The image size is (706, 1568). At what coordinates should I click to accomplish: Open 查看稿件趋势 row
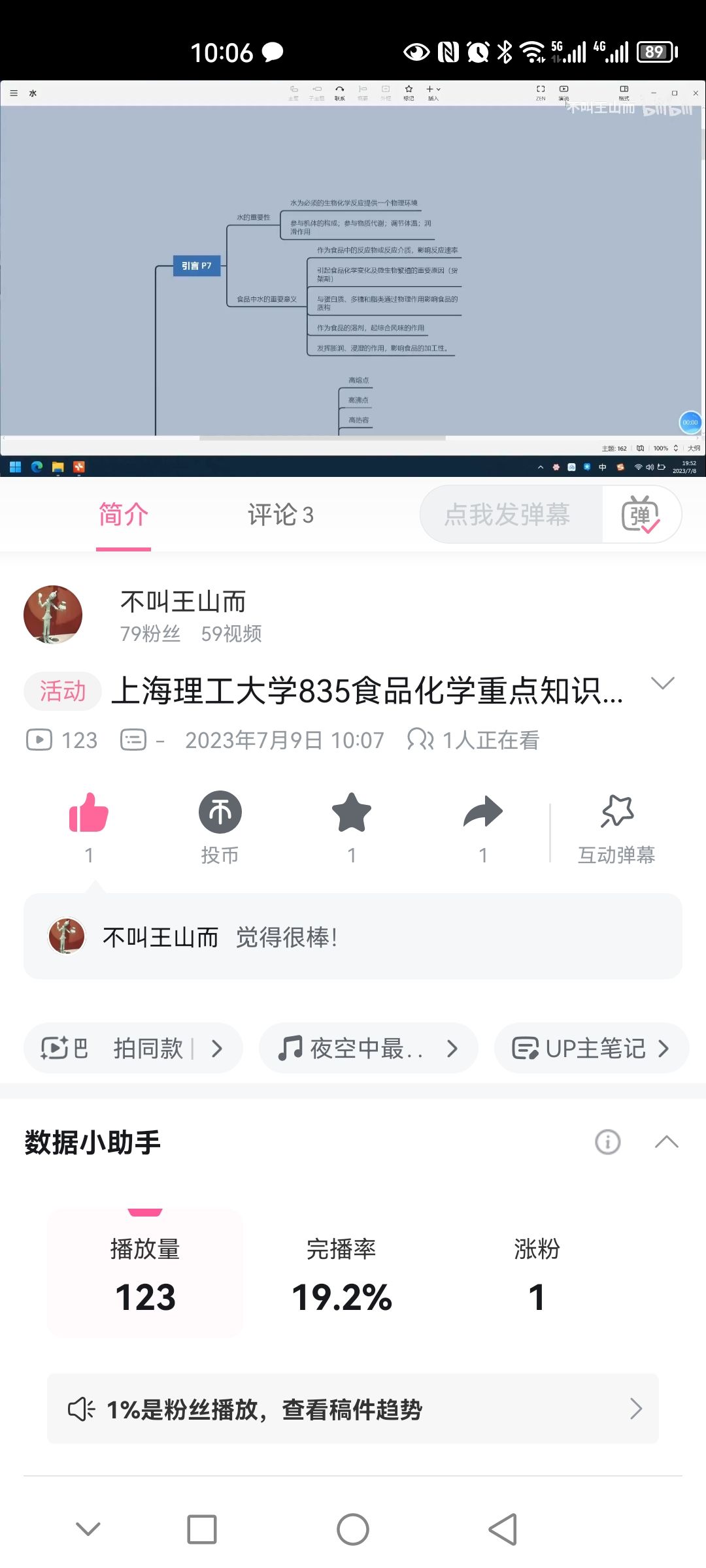coord(353,1409)
